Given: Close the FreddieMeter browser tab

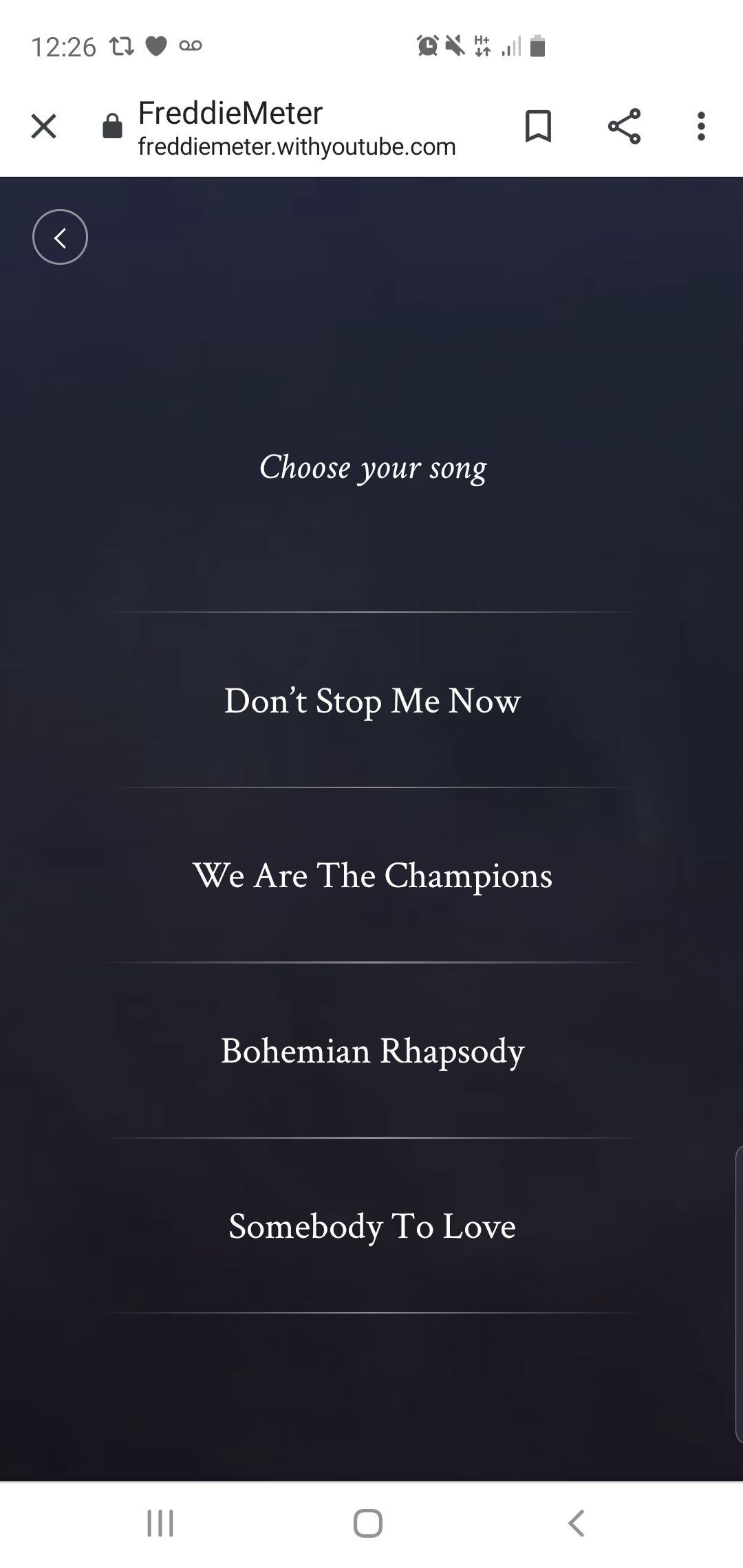Looking at the screenshot, I should click(44, 127).
